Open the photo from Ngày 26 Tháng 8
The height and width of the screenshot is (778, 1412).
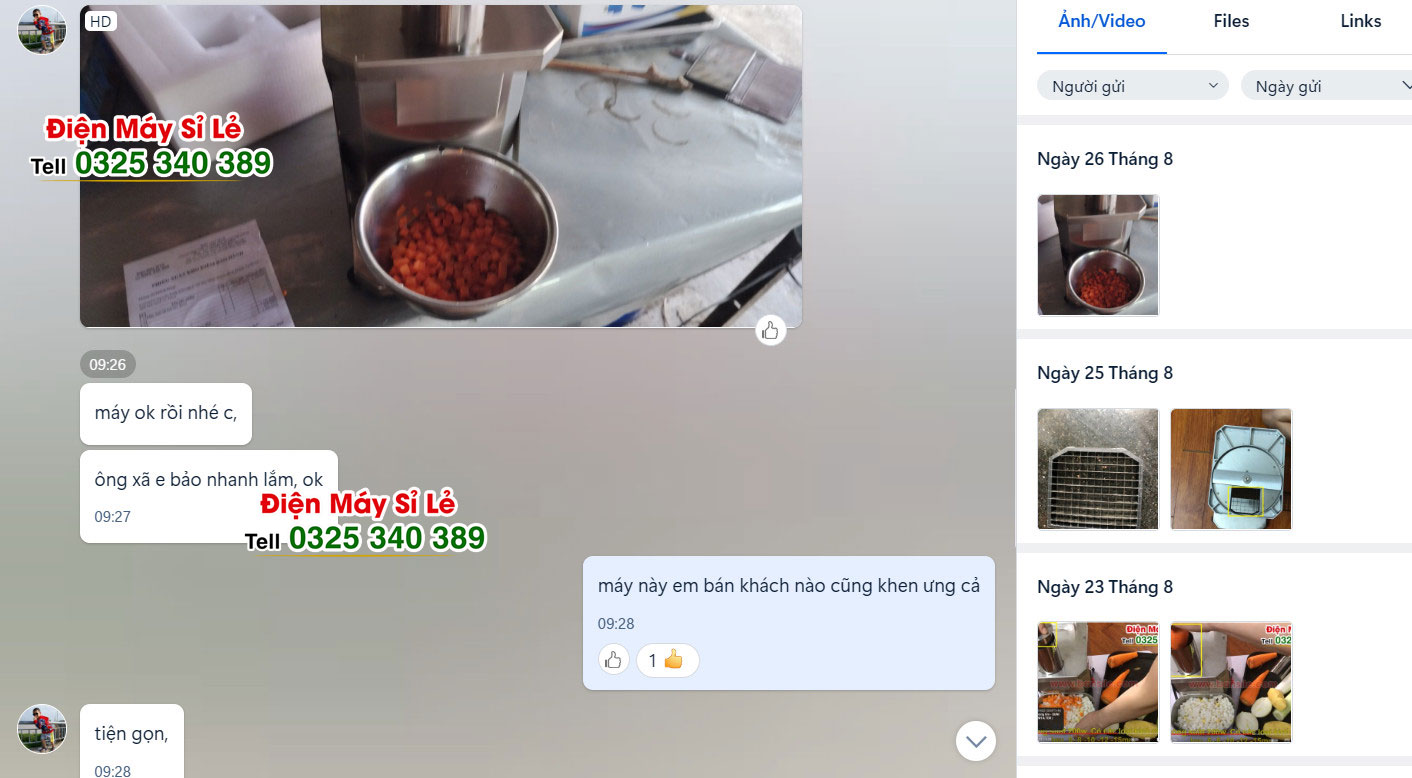[x=1098, y=255]
